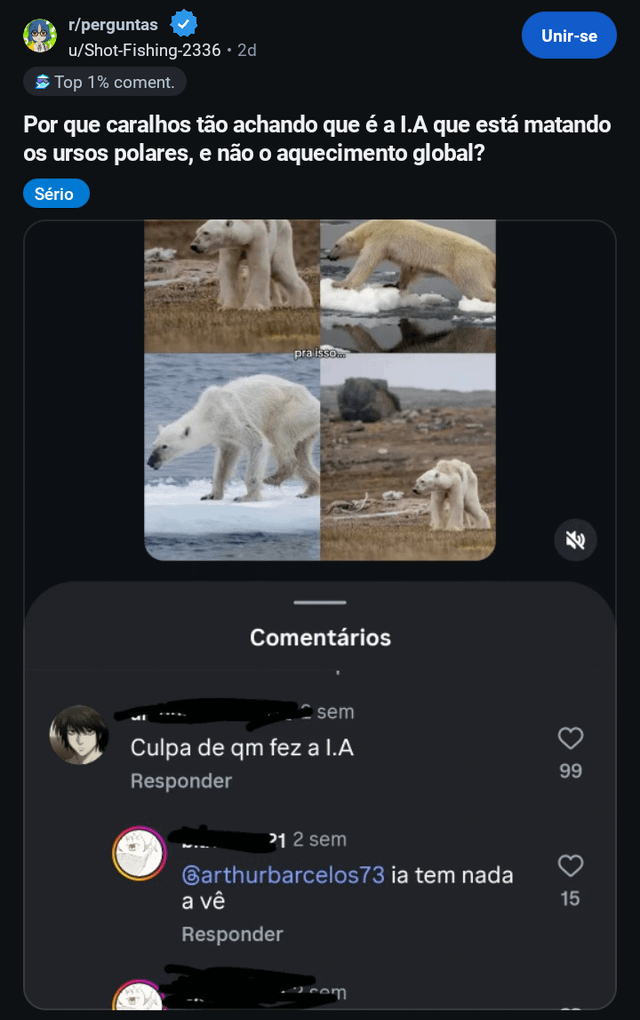Open the r/perguntas community avatar
The width and height of the screenshot is (640, 1020).
point(40,35)
